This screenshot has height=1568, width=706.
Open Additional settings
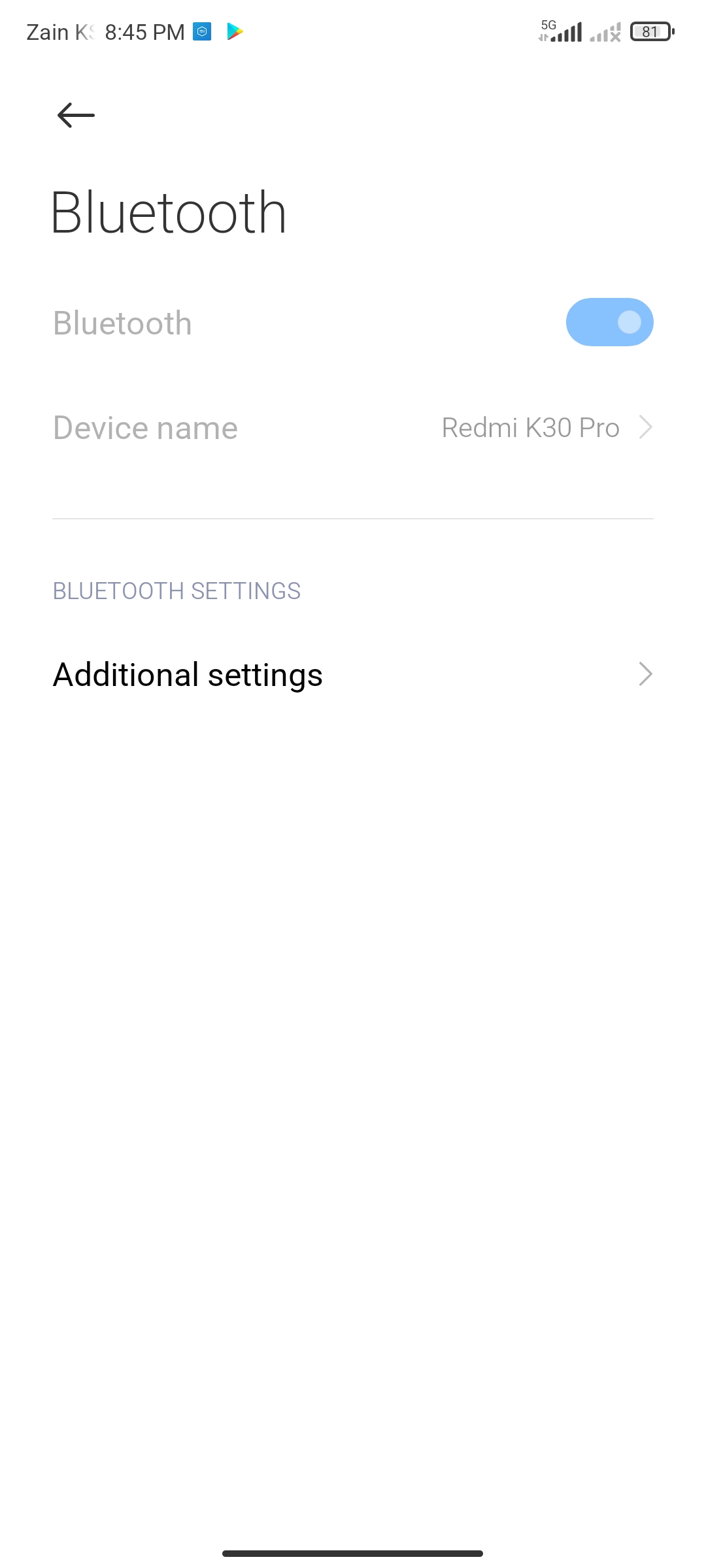pyautogui.click(x=353, y=674)
